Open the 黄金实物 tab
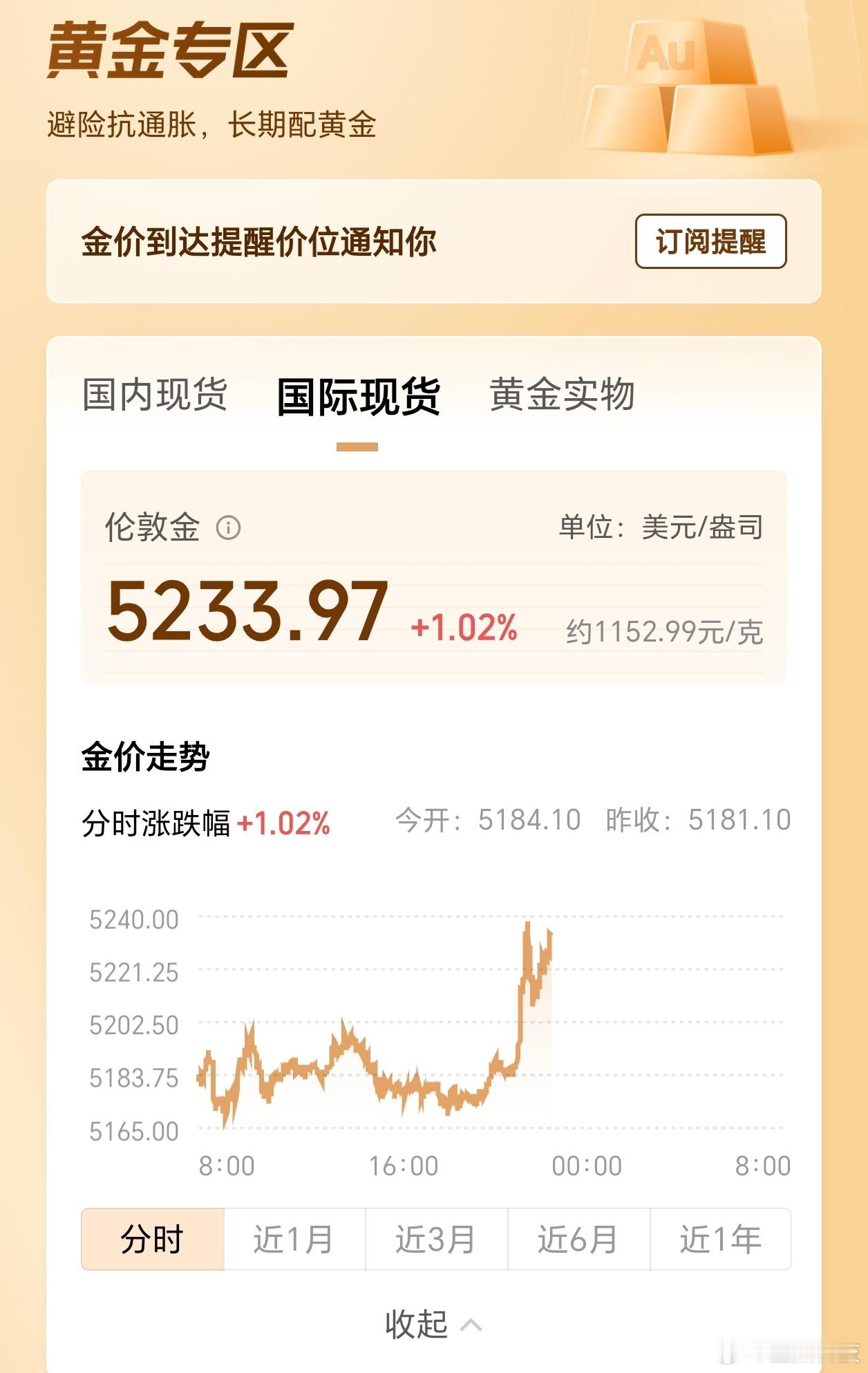The height and width of the screenshot is (1373, 868). (562, 395)
